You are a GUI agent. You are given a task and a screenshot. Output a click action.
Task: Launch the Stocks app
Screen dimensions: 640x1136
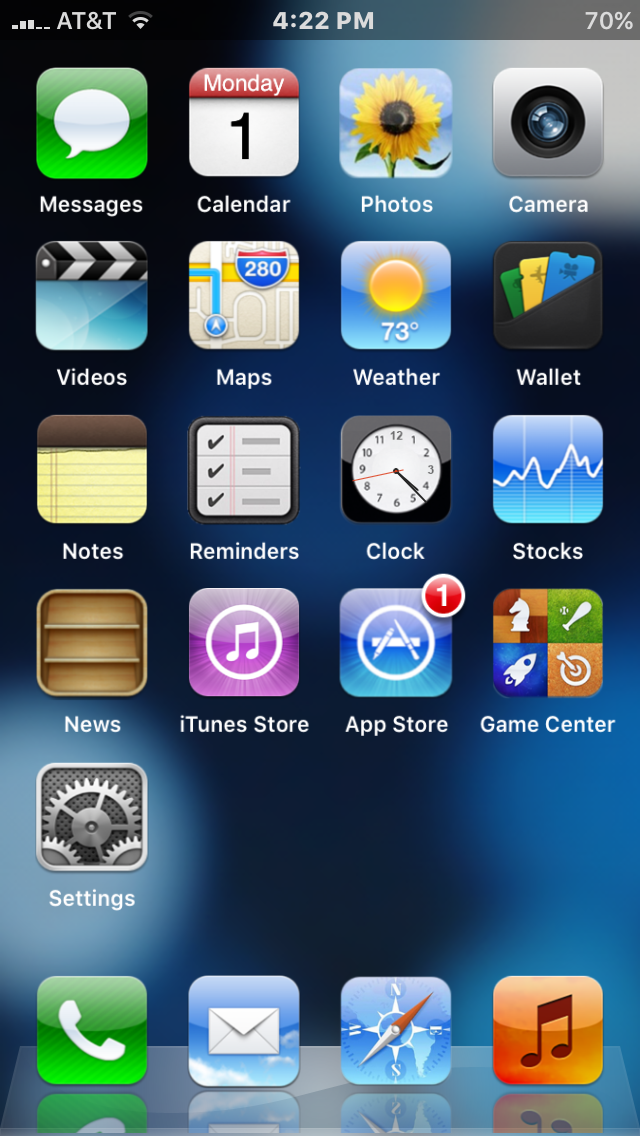548,470
